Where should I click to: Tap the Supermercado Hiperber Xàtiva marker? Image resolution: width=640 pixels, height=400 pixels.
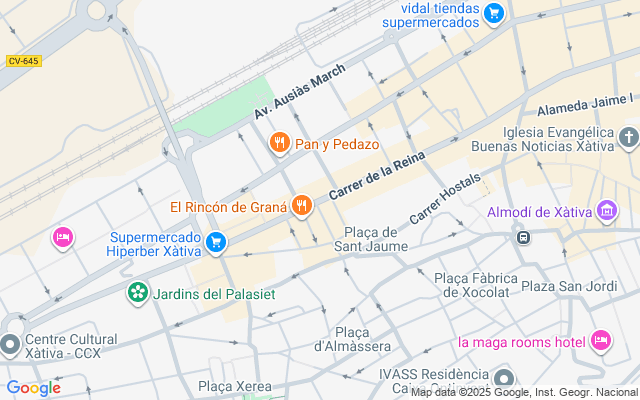(x=216, y=241)
